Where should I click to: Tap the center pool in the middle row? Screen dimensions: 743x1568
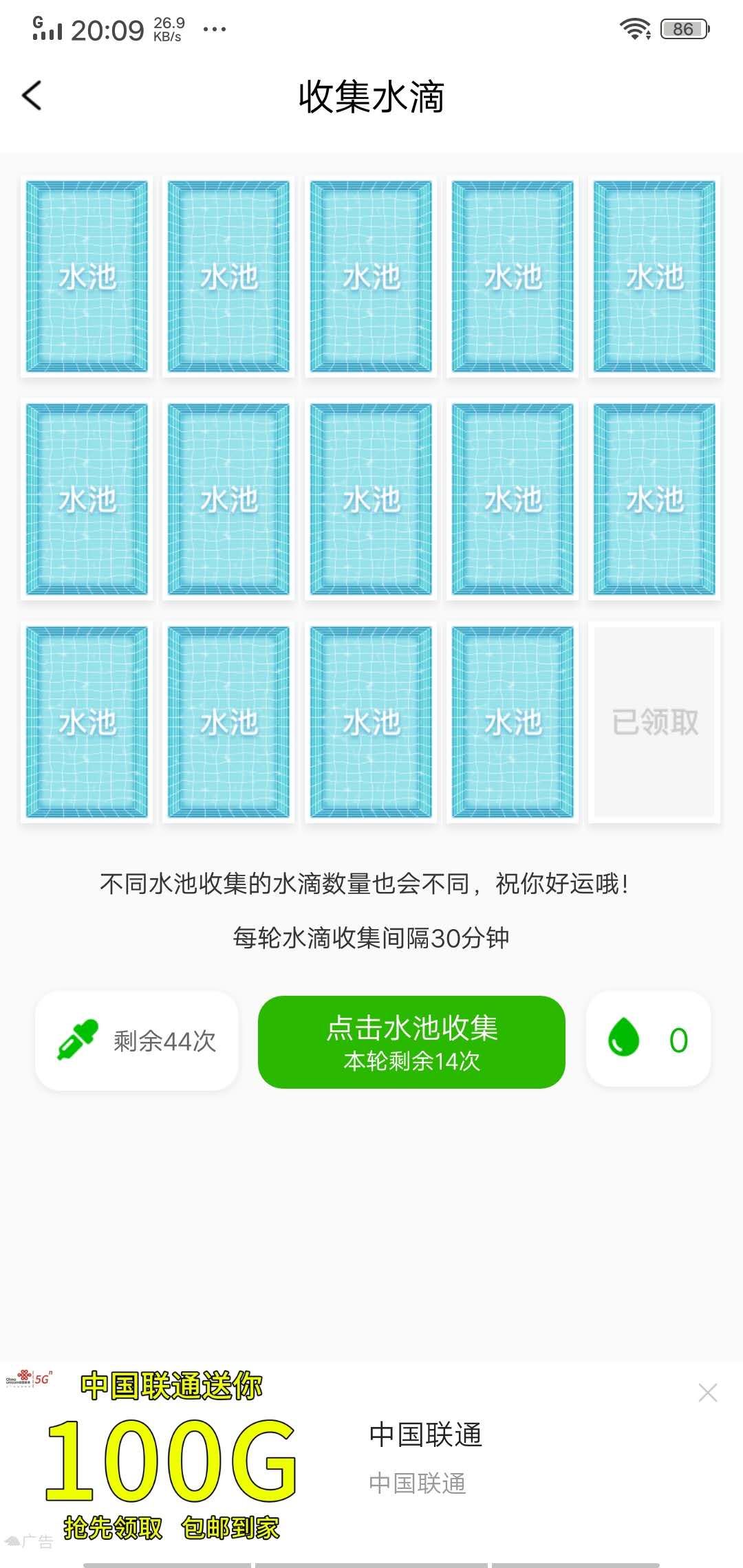[x=371, y=499]
